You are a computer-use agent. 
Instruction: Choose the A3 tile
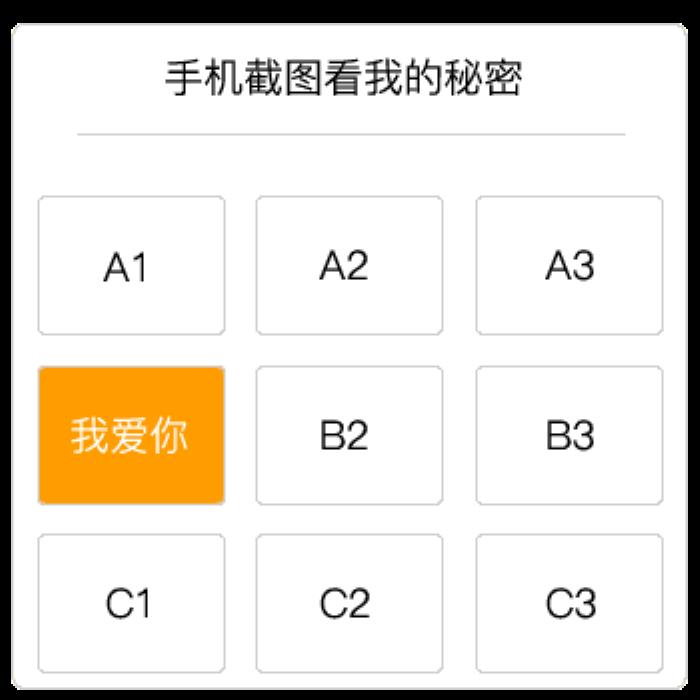pyautogui.click(x=569, y=266)
